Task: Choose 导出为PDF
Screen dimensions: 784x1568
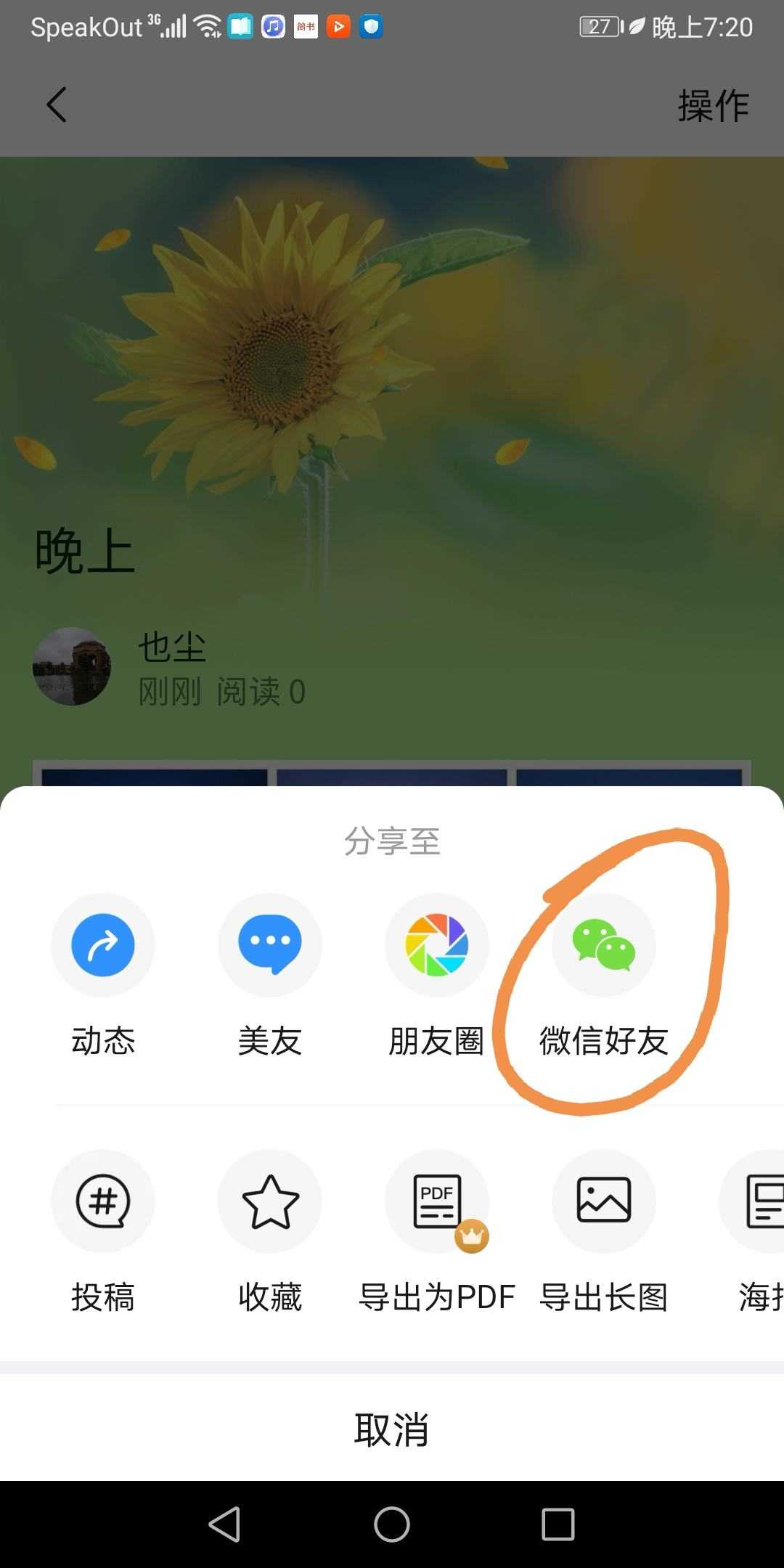Action: click(436, 1201)
